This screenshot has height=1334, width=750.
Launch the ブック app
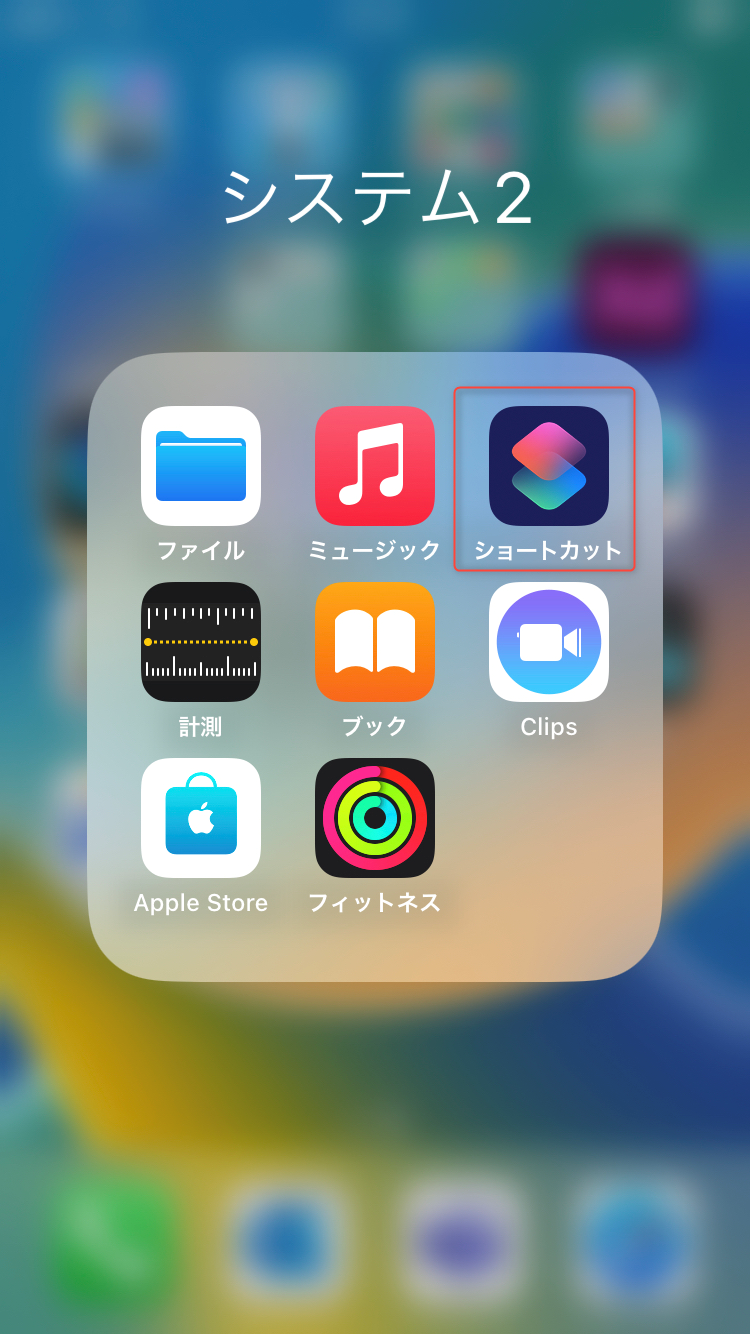tap(375, 642)
